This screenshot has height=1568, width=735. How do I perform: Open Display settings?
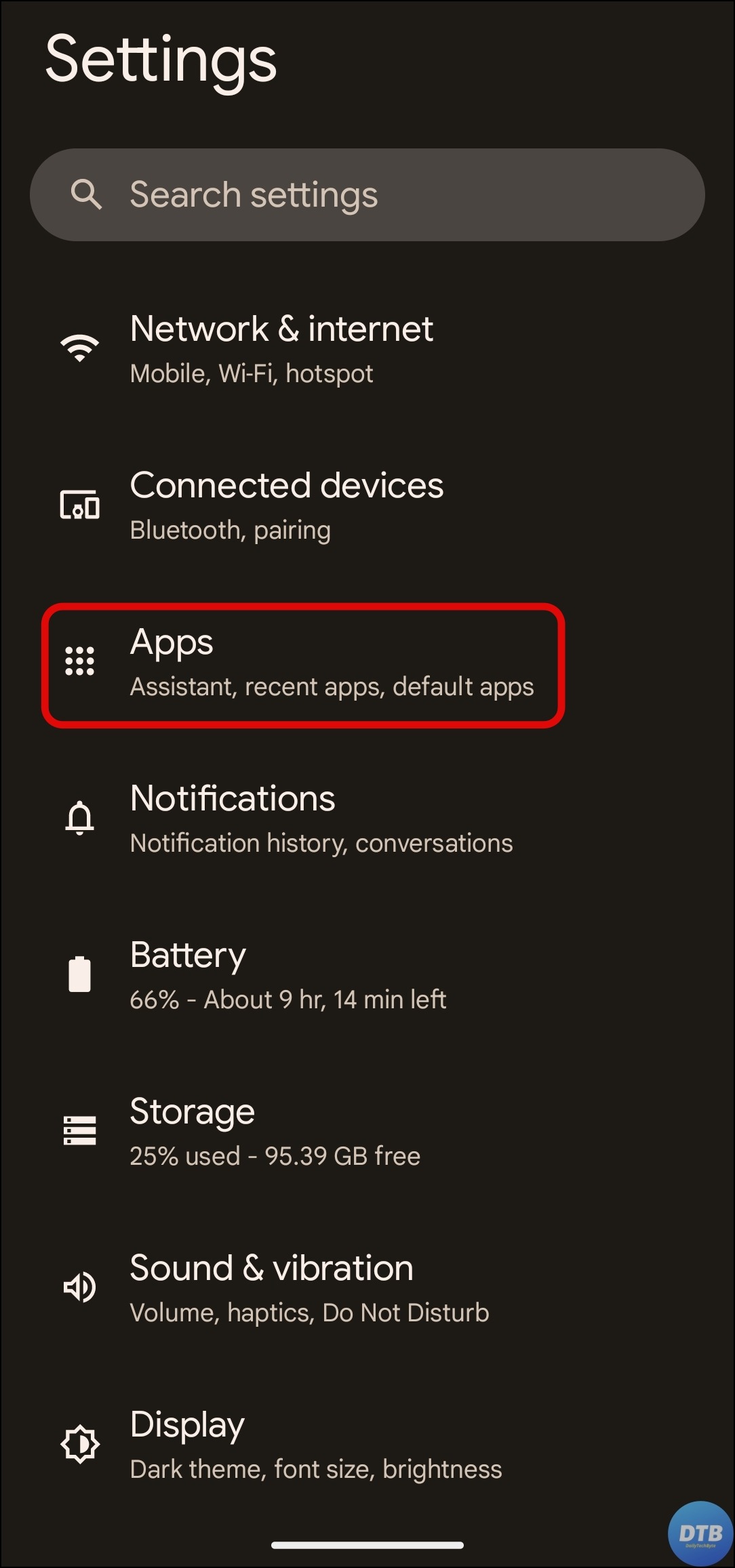tap(315, 1445)
